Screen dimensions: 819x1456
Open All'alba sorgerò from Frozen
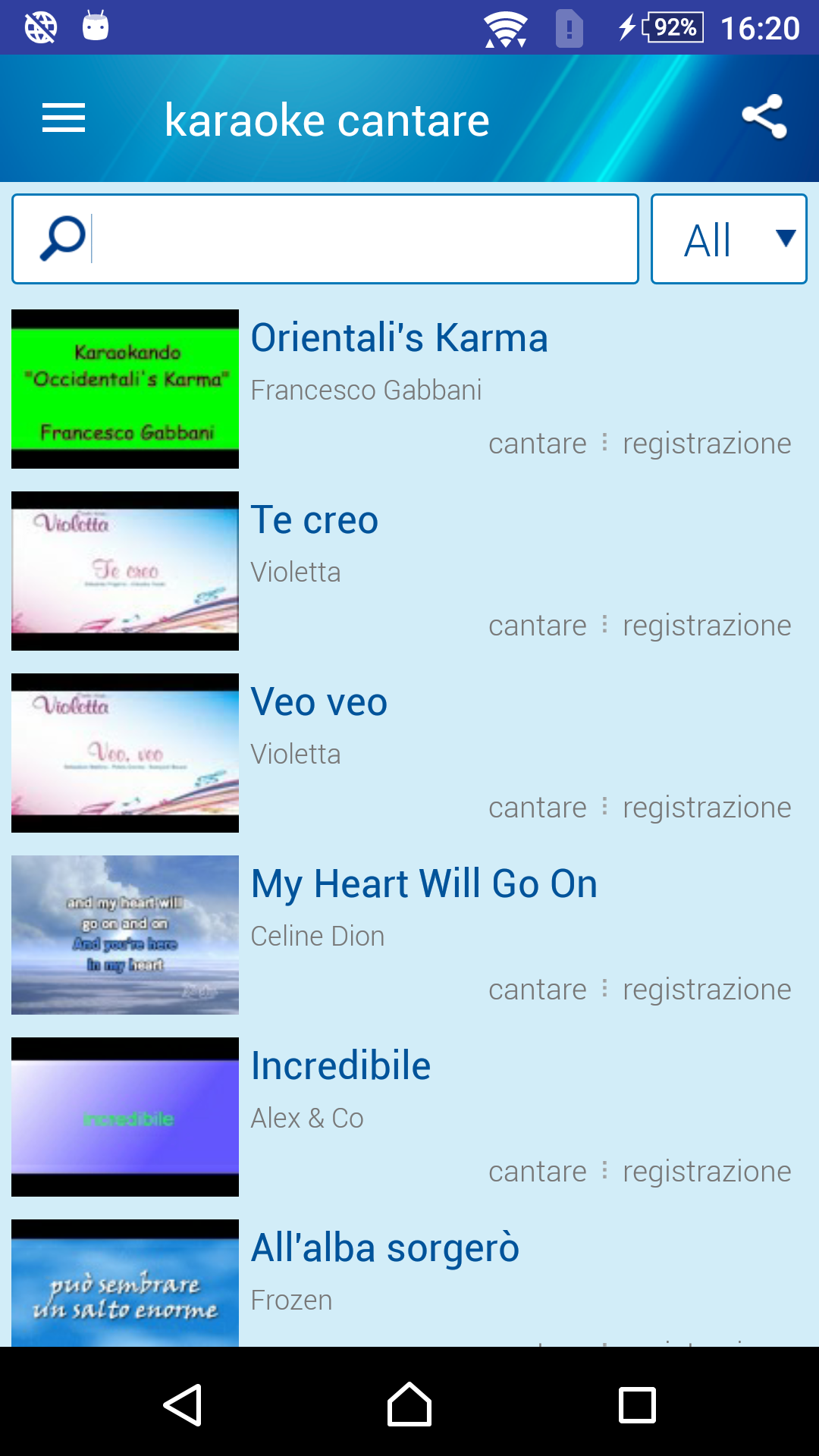tap(385, 1248)
